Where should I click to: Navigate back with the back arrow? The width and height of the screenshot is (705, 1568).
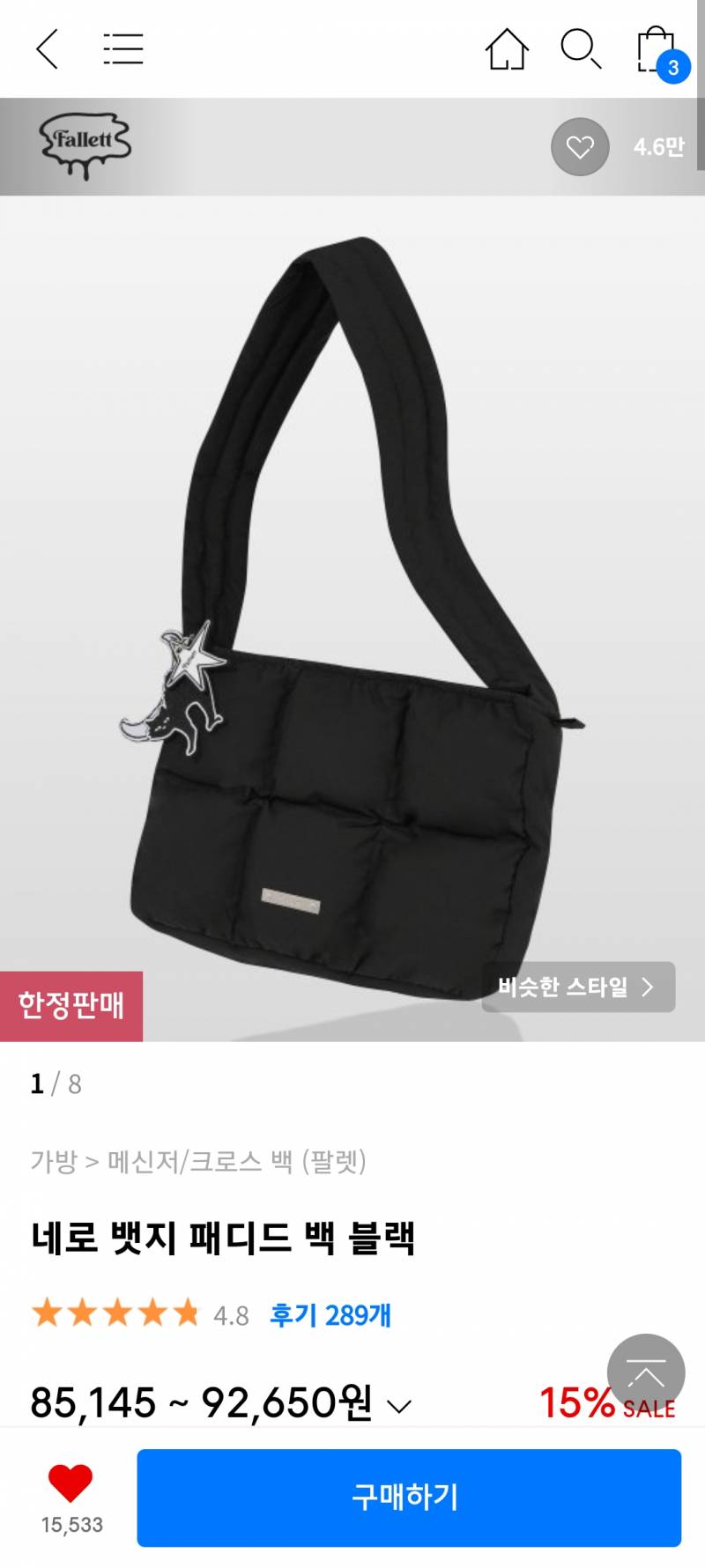point(47,50)
